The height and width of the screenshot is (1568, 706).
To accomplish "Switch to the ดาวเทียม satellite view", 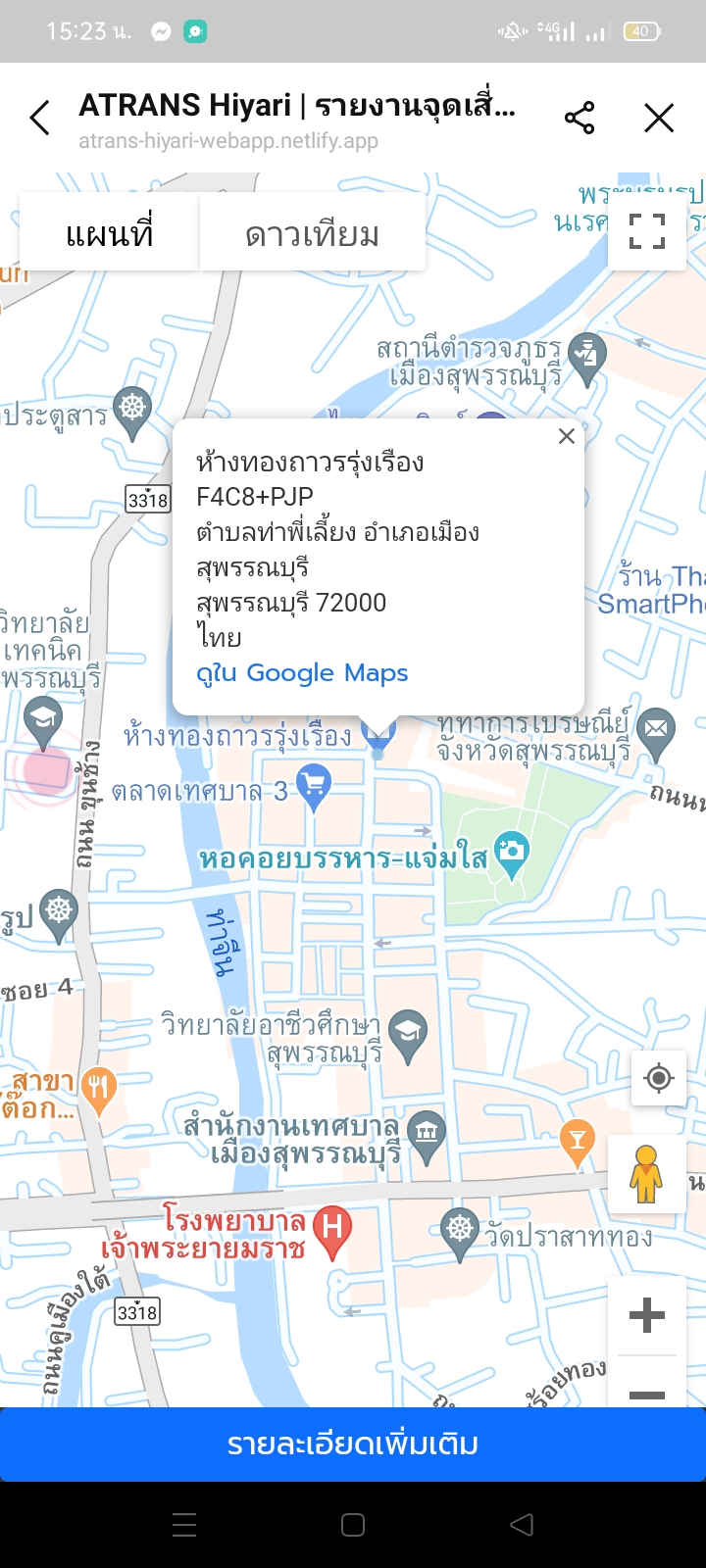I will point(312,235).
